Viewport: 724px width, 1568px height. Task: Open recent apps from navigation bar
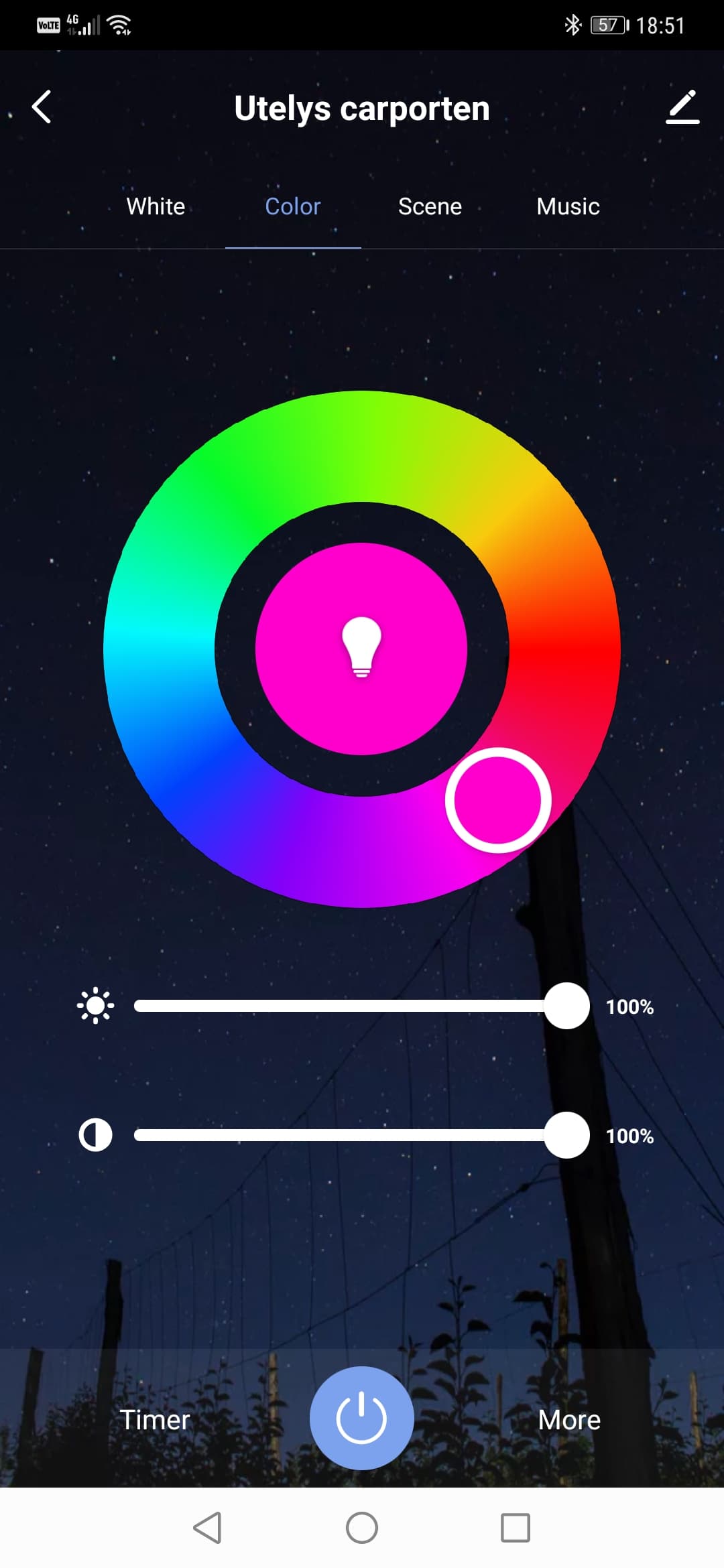pyautogui.click(x=516, y=1528)
